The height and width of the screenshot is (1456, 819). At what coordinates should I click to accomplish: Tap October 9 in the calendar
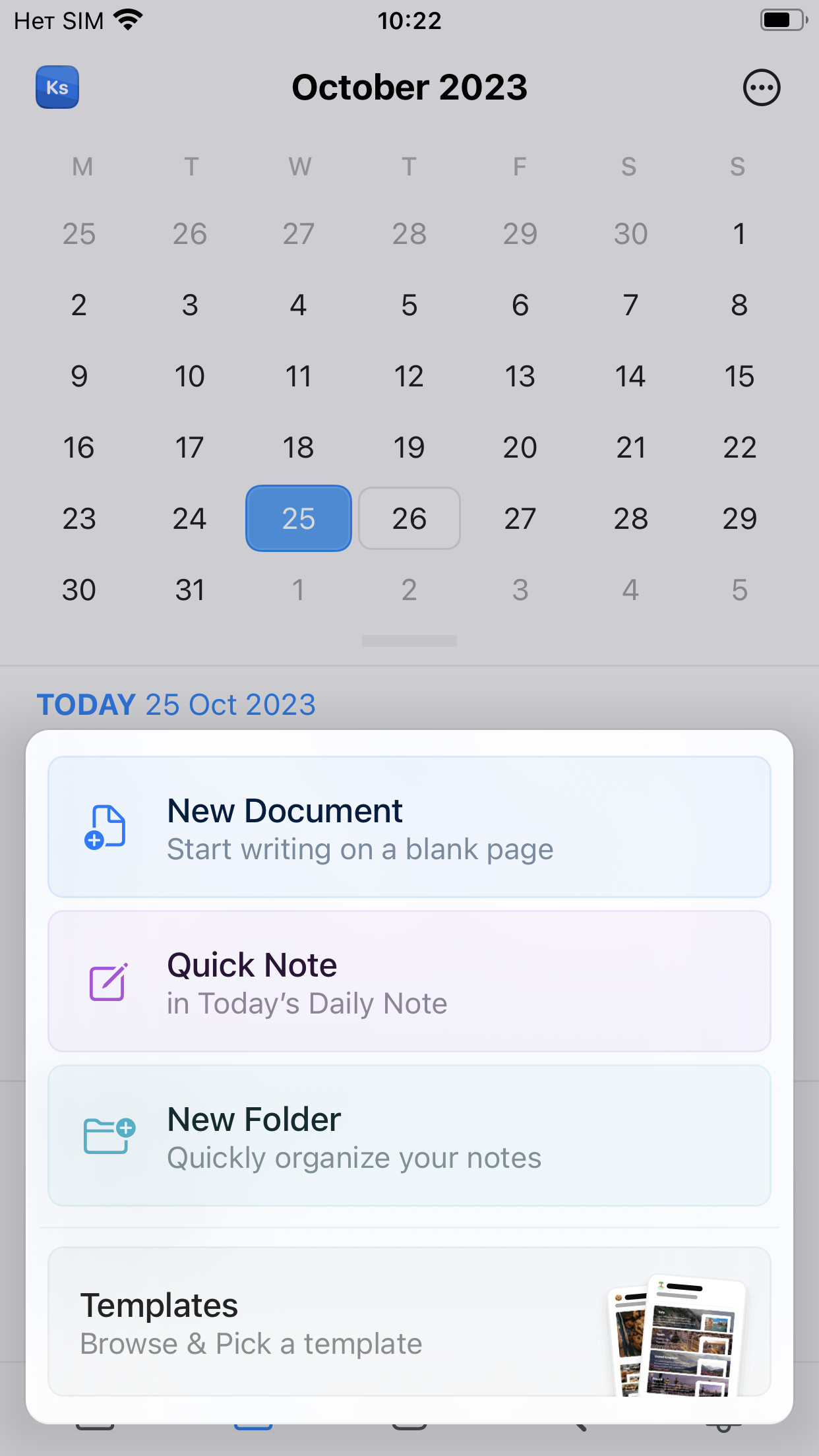(x=79, y=376)
